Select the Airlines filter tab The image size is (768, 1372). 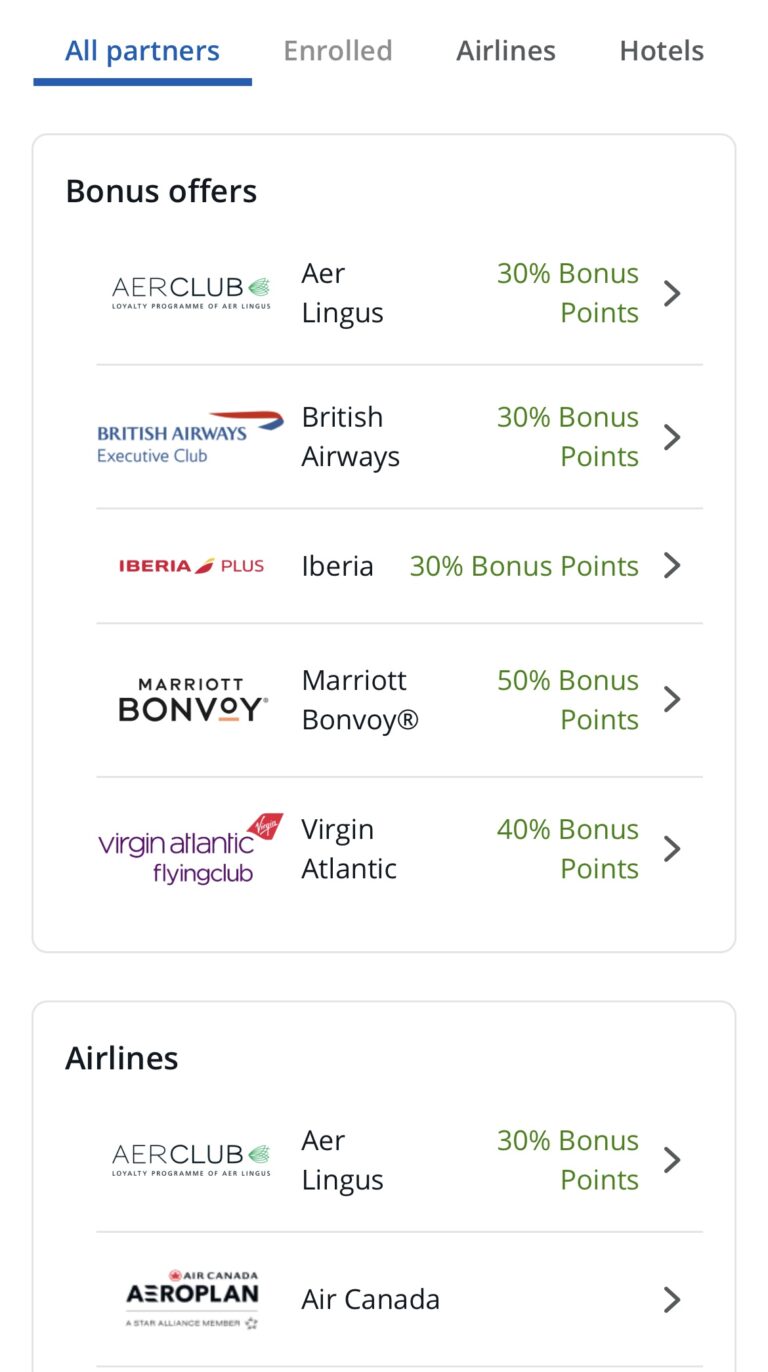click(x=506, y=49)
